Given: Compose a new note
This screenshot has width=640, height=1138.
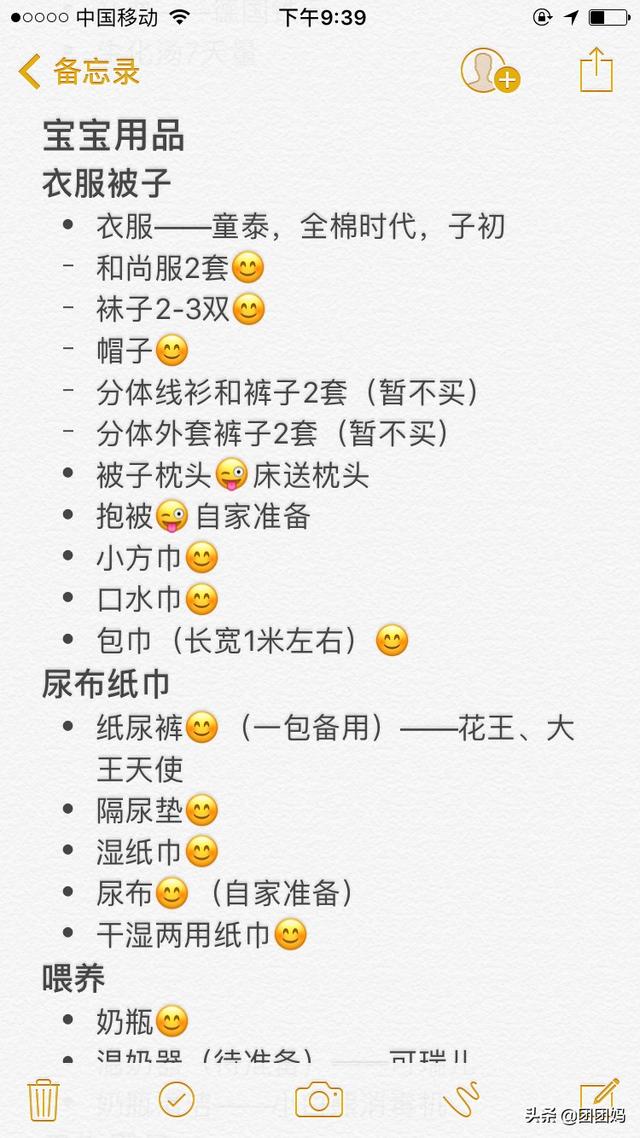Looking at the screenshot, I should pos(599,1098).
